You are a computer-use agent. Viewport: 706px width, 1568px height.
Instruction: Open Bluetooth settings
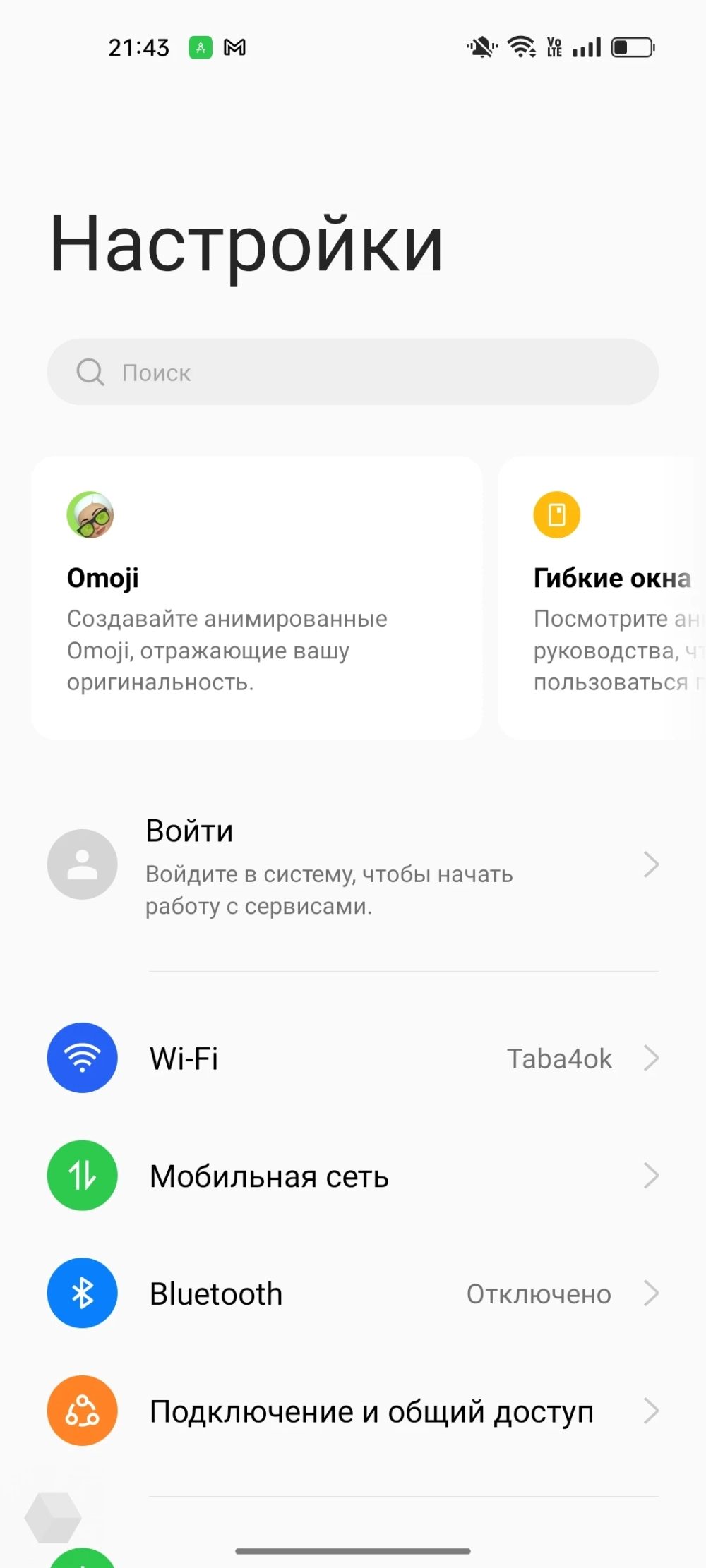coord(353,1293)
